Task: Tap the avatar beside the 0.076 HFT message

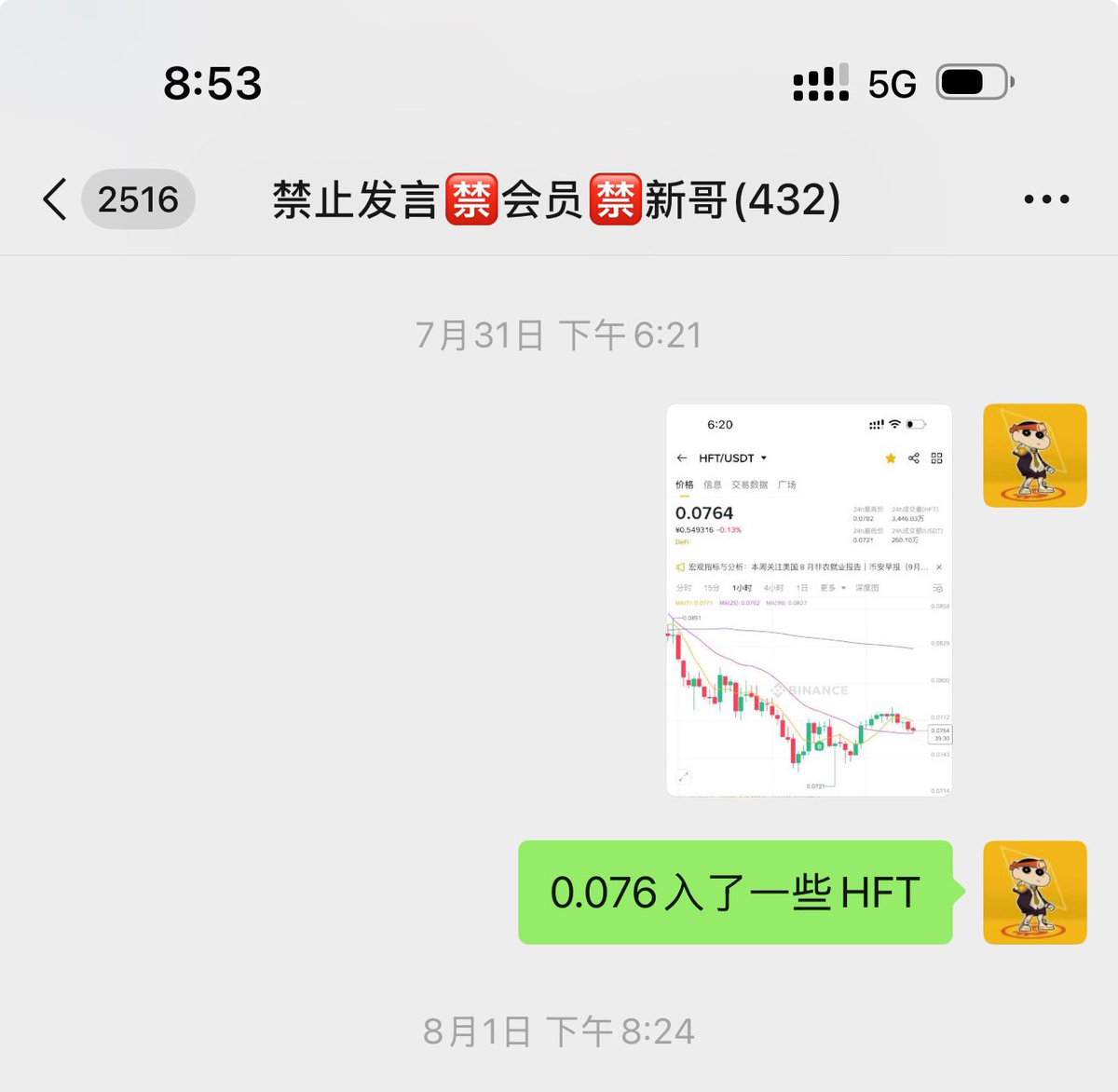Action: [x=1034, y=893]
